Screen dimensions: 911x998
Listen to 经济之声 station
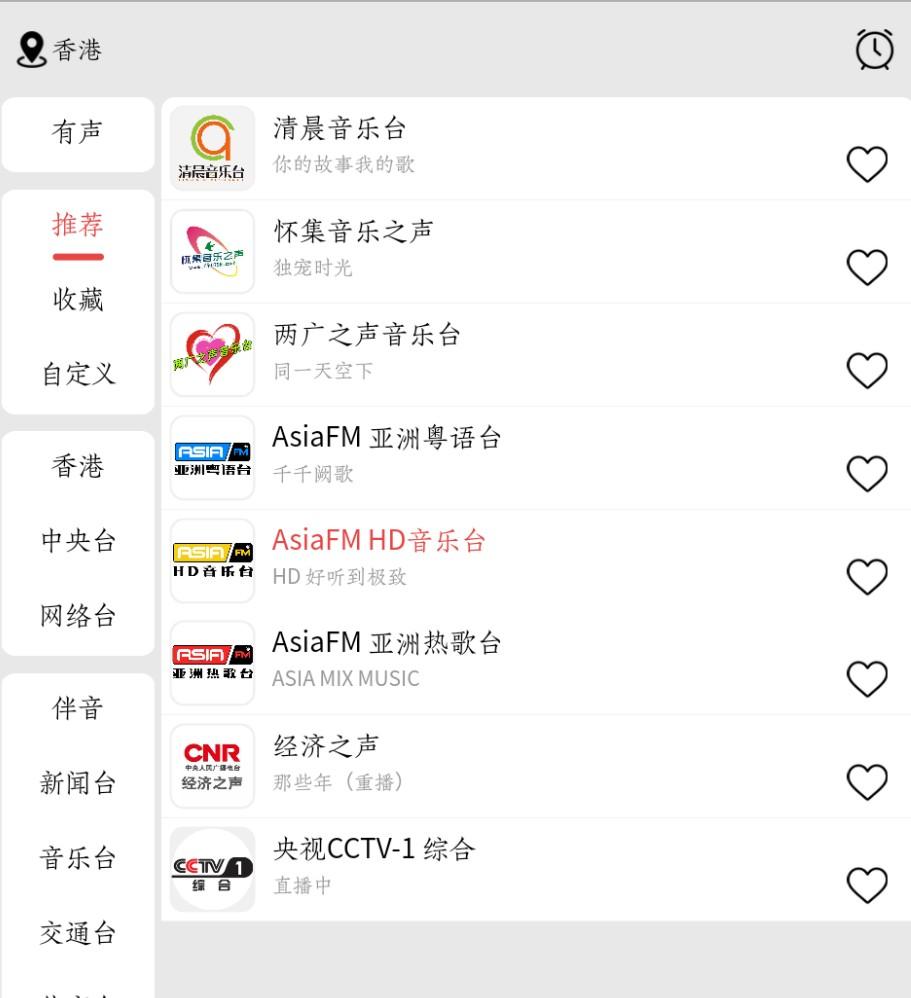326,747
